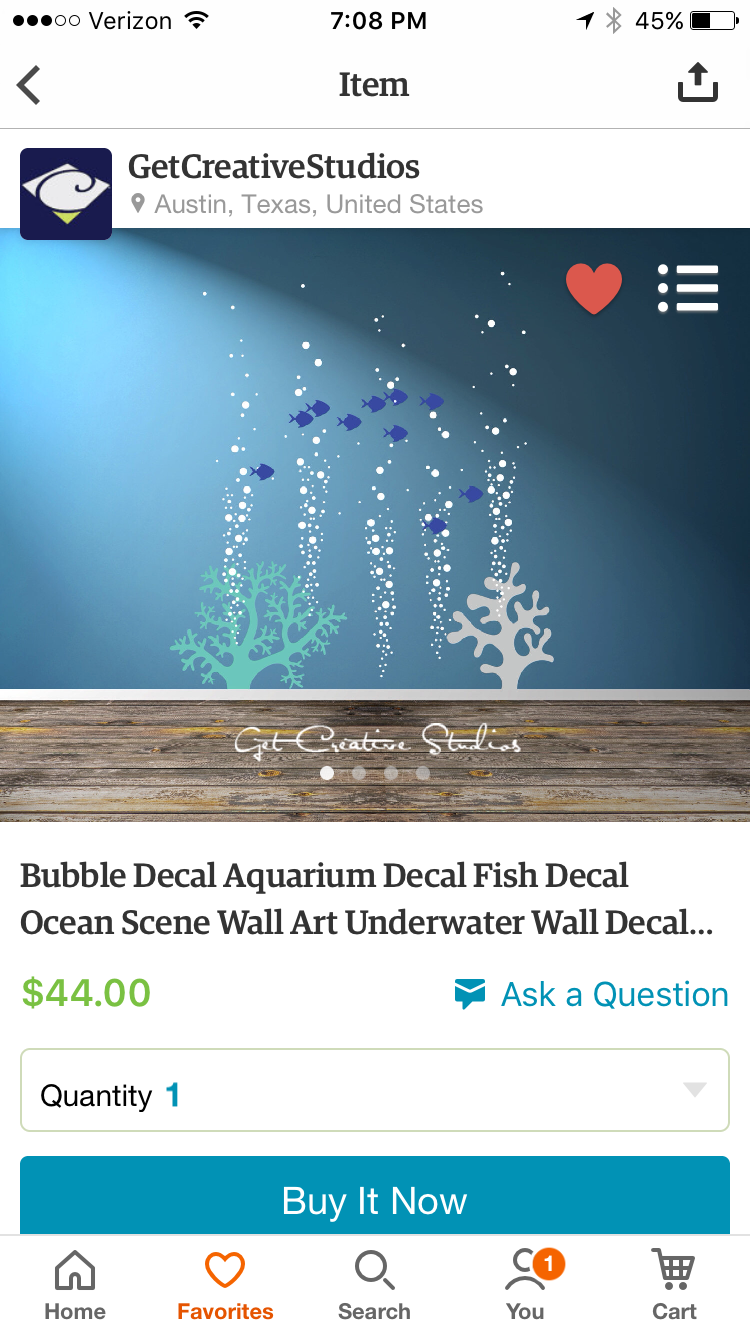Open the Favorites tab

click(x=225, y=1285)
